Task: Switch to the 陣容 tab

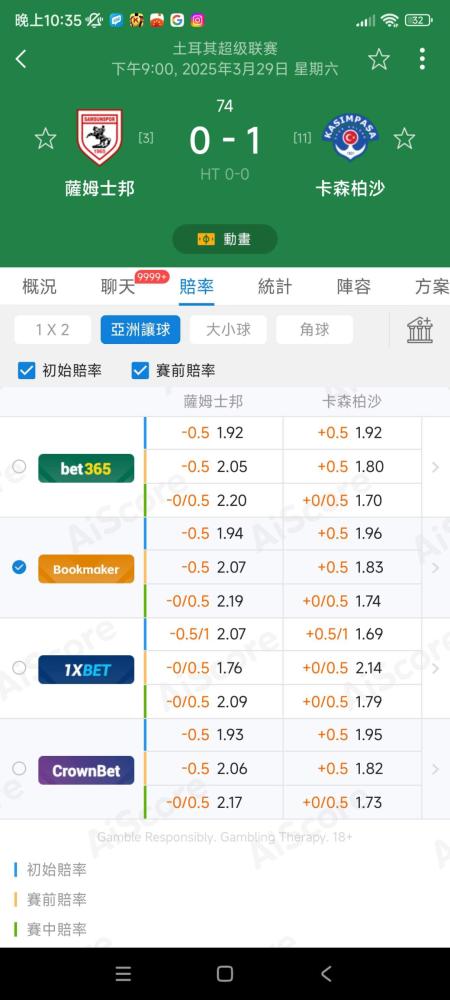Action: click(354, 287)
